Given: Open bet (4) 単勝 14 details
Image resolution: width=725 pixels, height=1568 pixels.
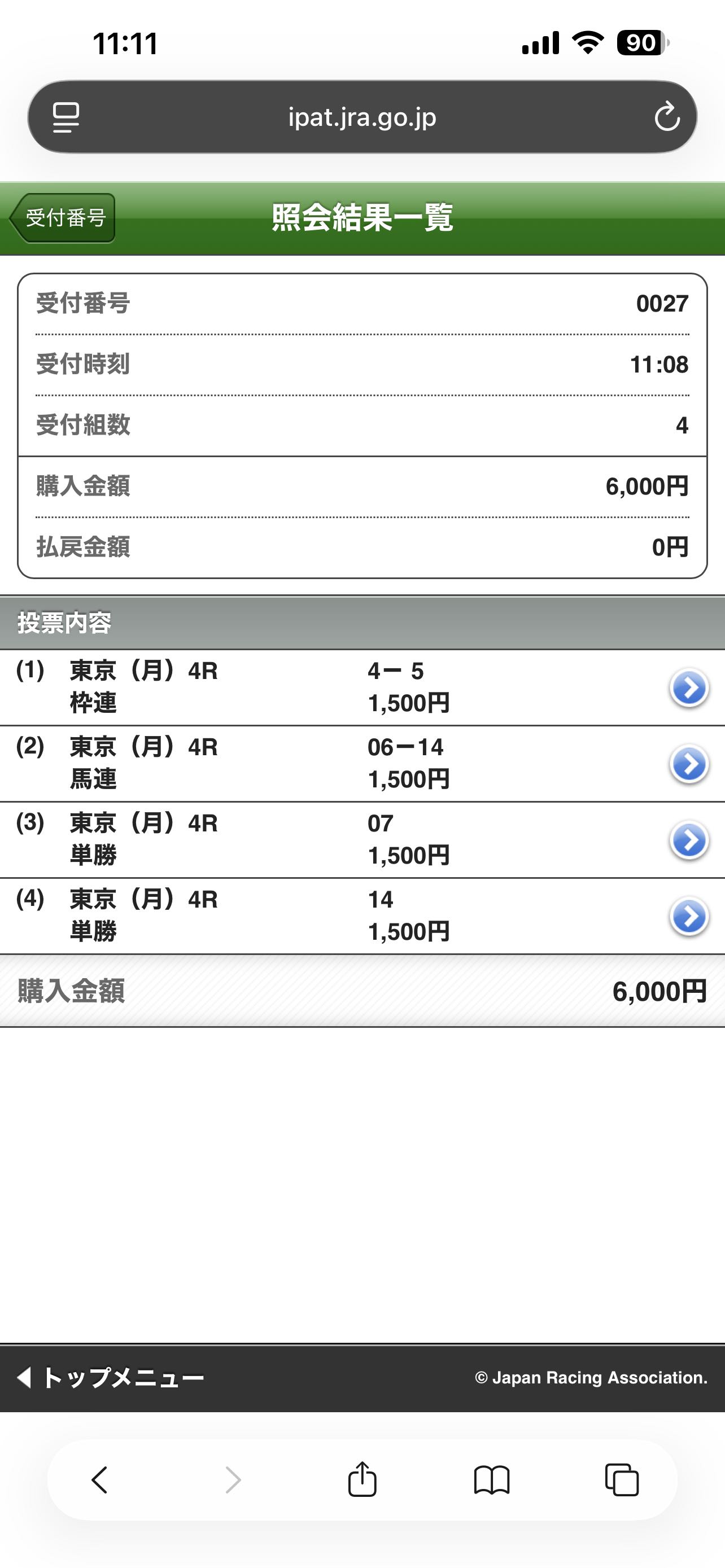Looking at the screenshot, I should [x=688, y=916].
